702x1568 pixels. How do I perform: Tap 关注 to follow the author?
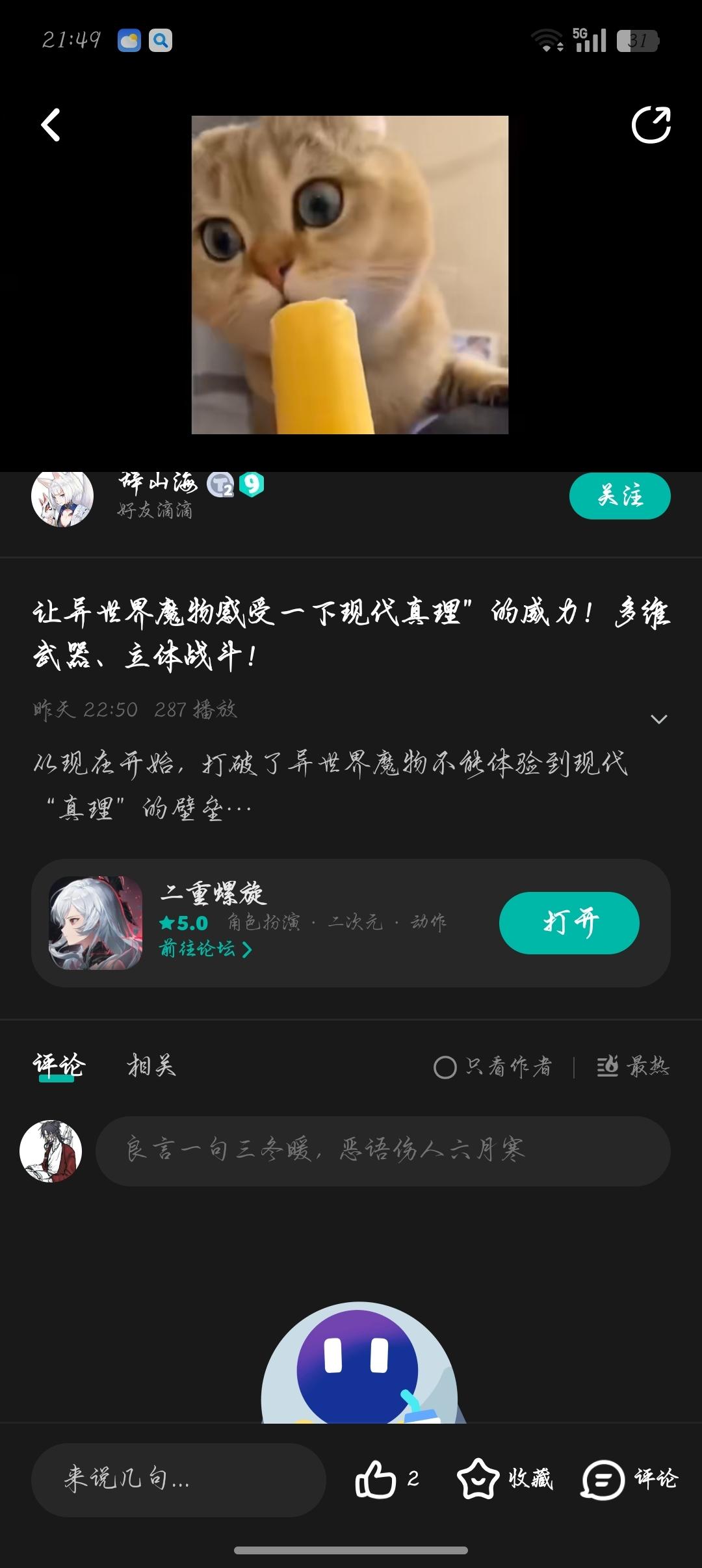pos(619,497)
